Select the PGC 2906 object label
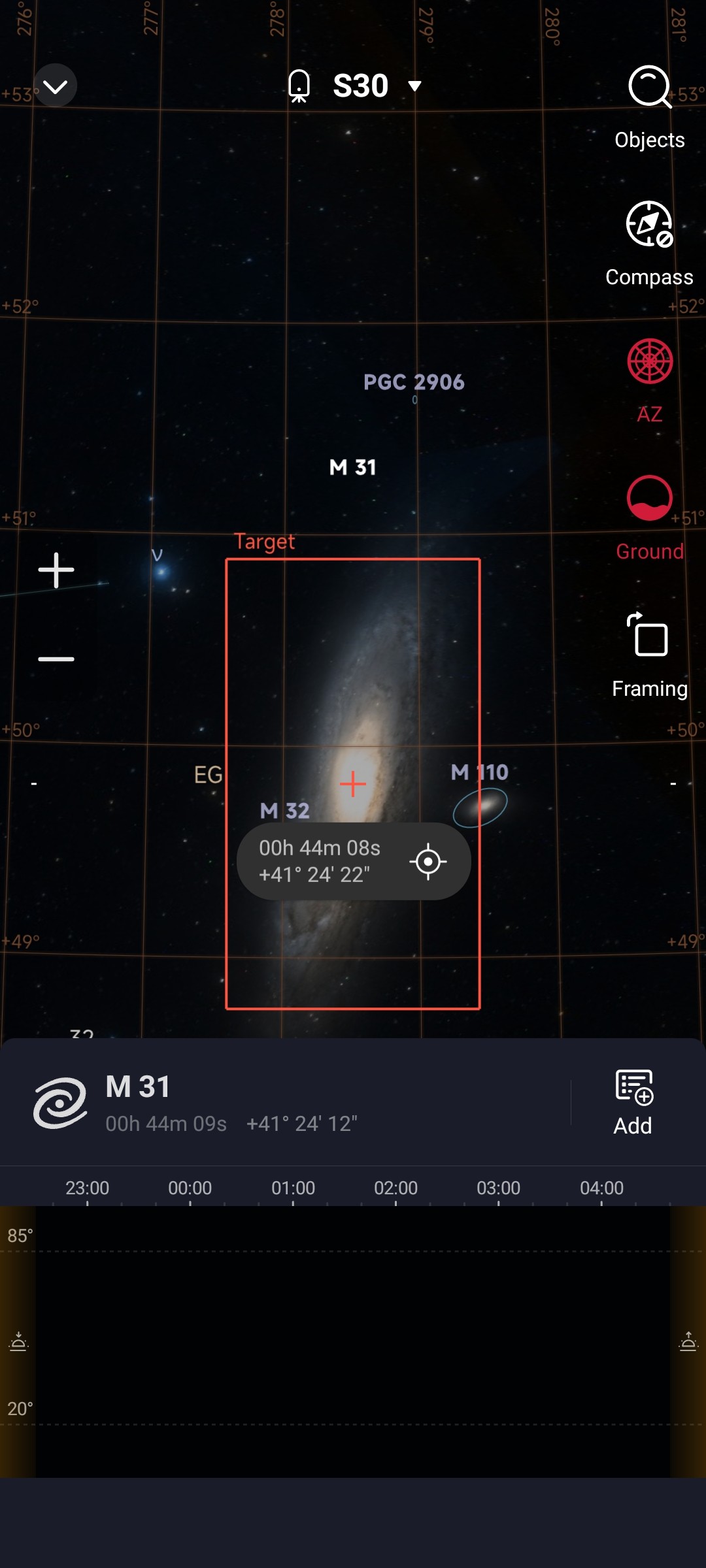The width and height of the screenshot is (706, 1568). pos(414,382)
